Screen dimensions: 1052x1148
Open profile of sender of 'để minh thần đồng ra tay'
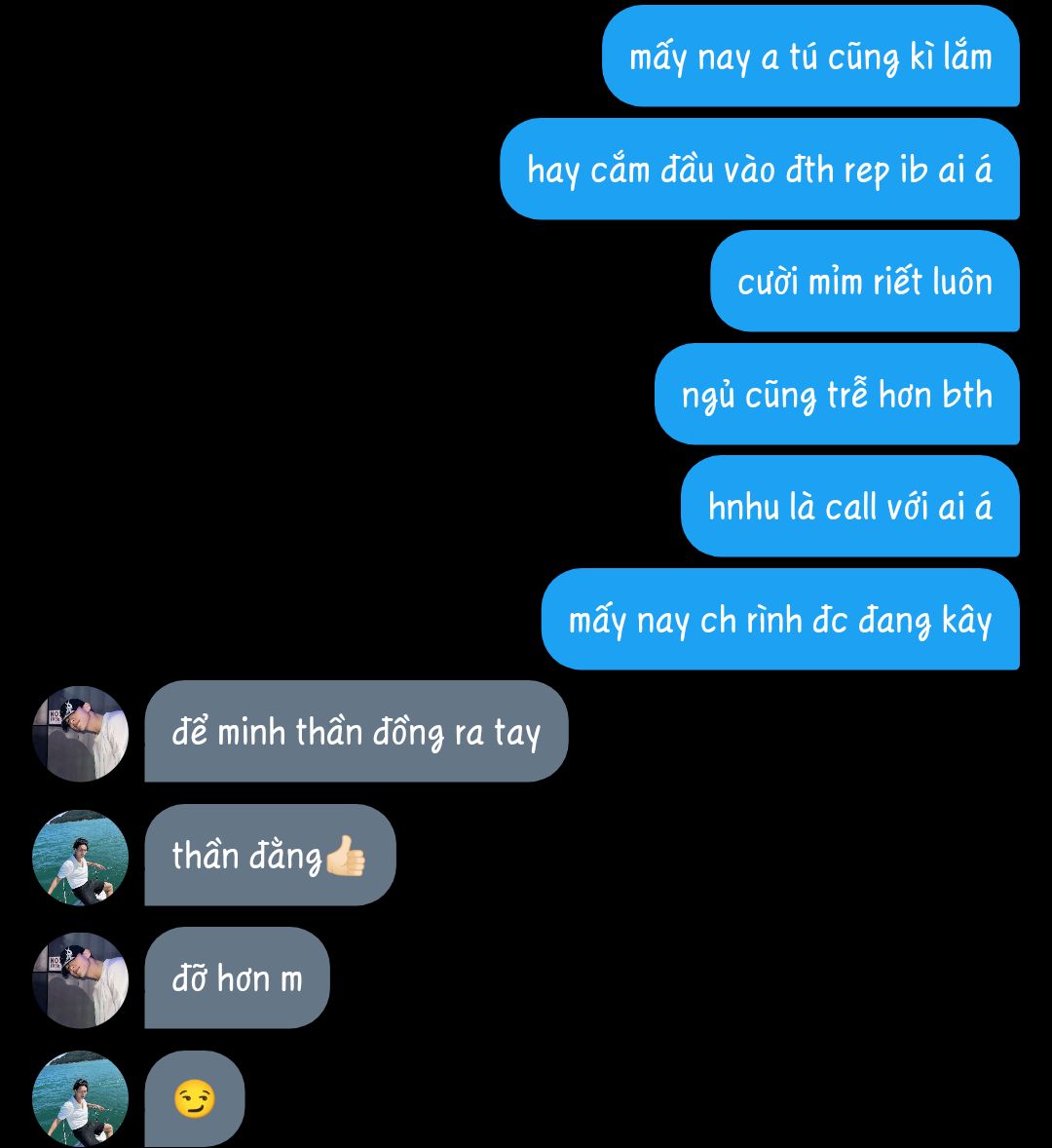coord(81,733)
